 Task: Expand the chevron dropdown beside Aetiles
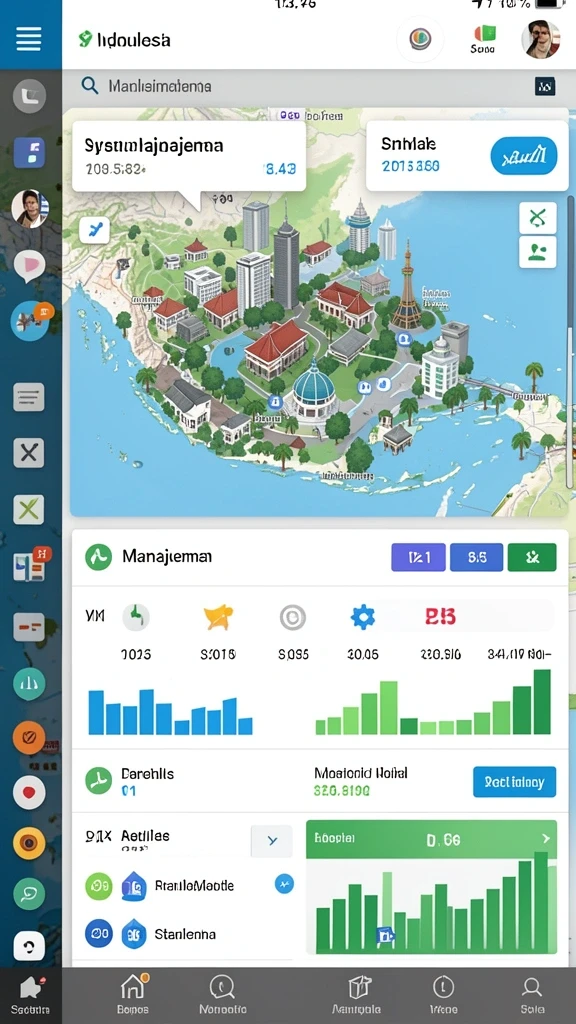pyautogui.click(x=272, y=841)
